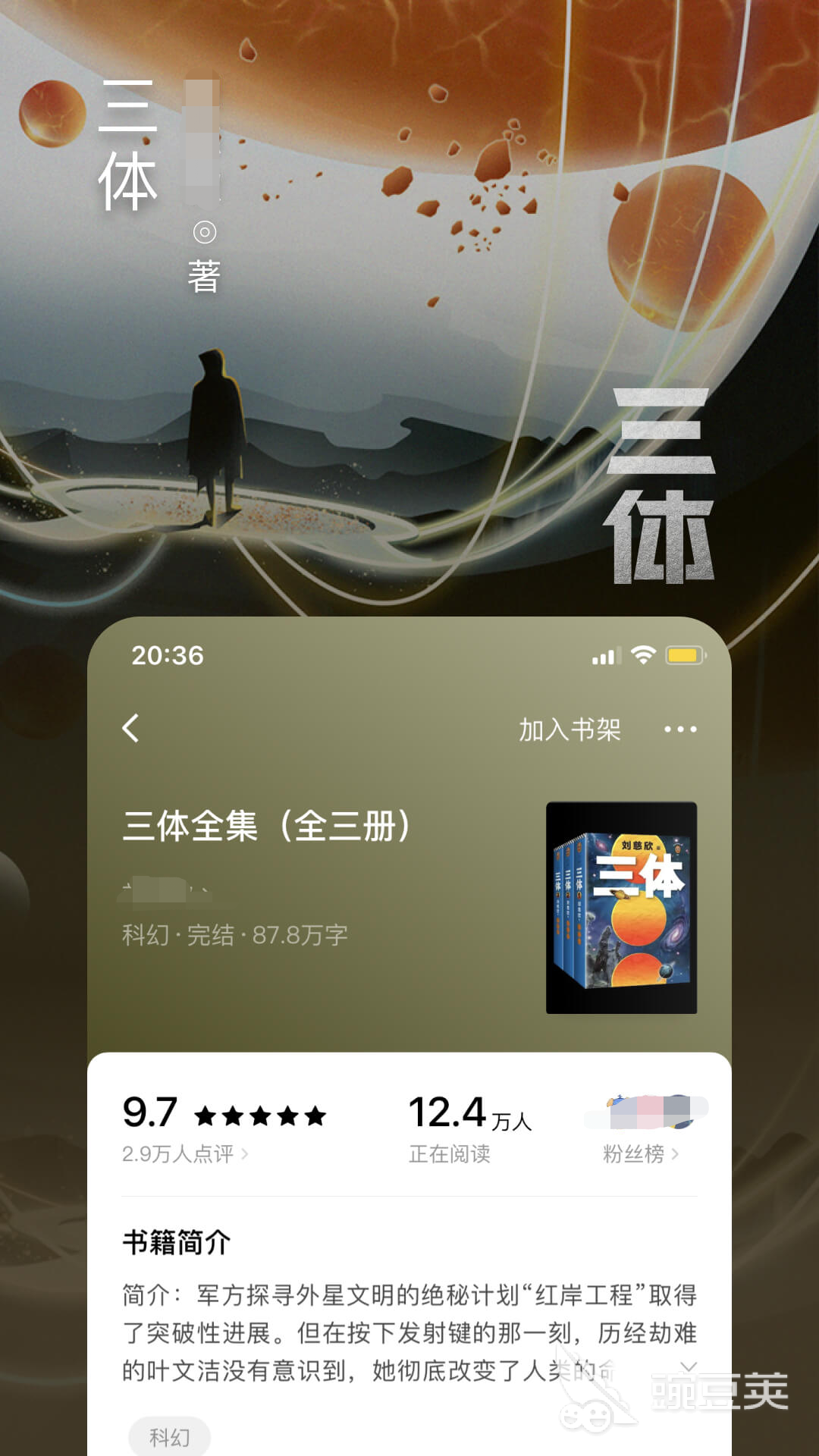Select the 科幻 genre tag
Image resolution: width=819 pixels, height=1456 pixels.
[170, 1436]
